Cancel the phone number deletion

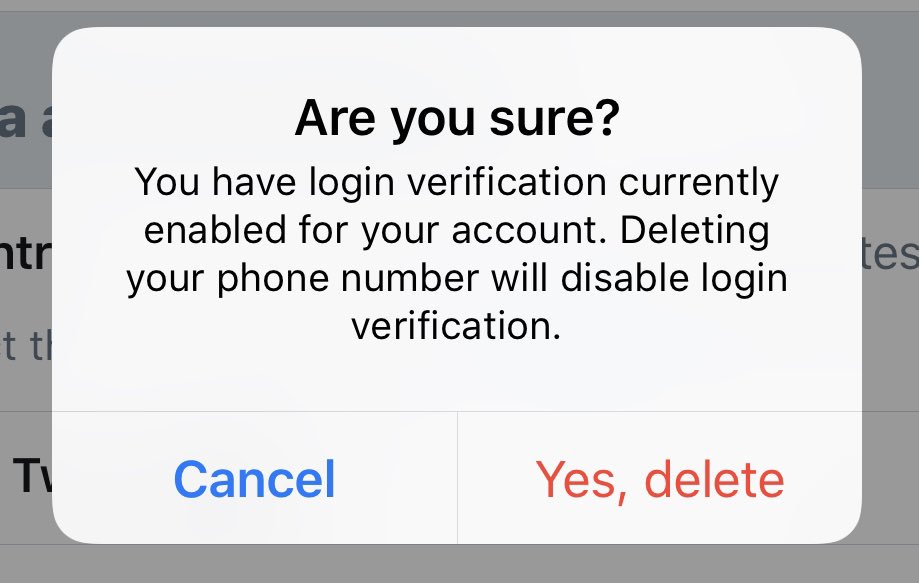pyautogui.click(x=255, y=479)
